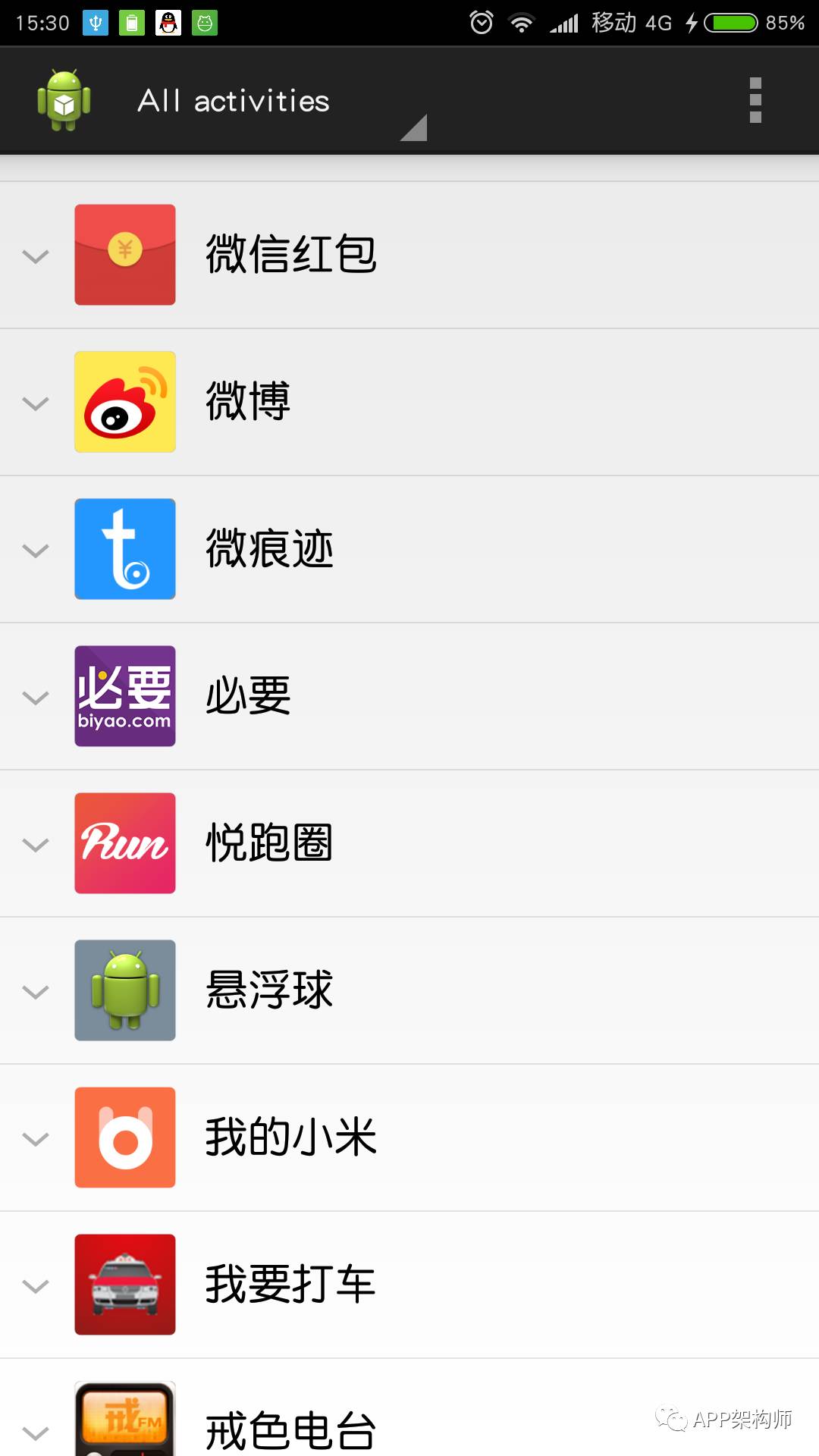
Task: Select the 悦跑圈 entry
Action: [409, 843]
